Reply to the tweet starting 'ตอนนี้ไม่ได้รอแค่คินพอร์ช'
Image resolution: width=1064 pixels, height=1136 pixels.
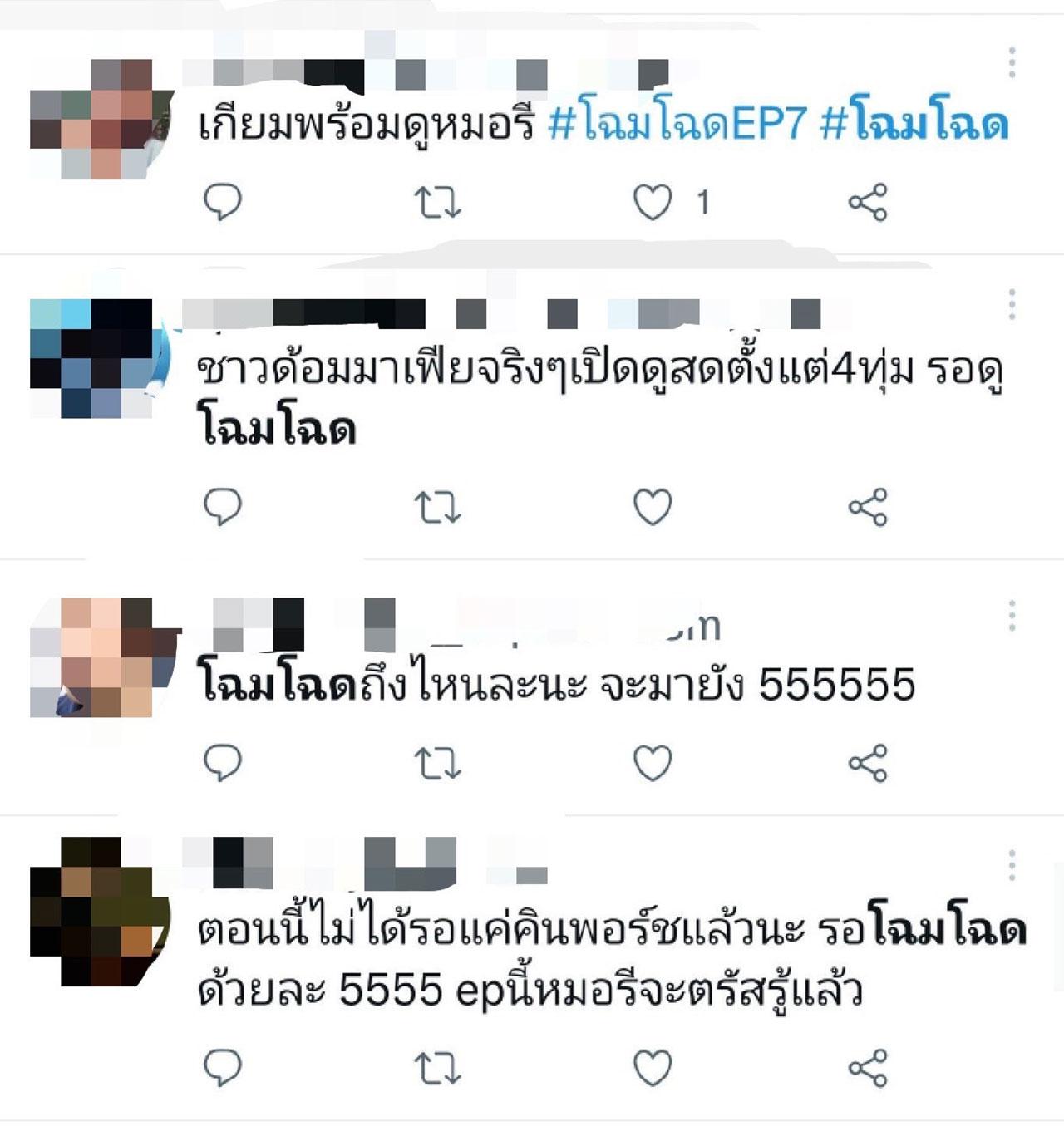point(222,1068)
